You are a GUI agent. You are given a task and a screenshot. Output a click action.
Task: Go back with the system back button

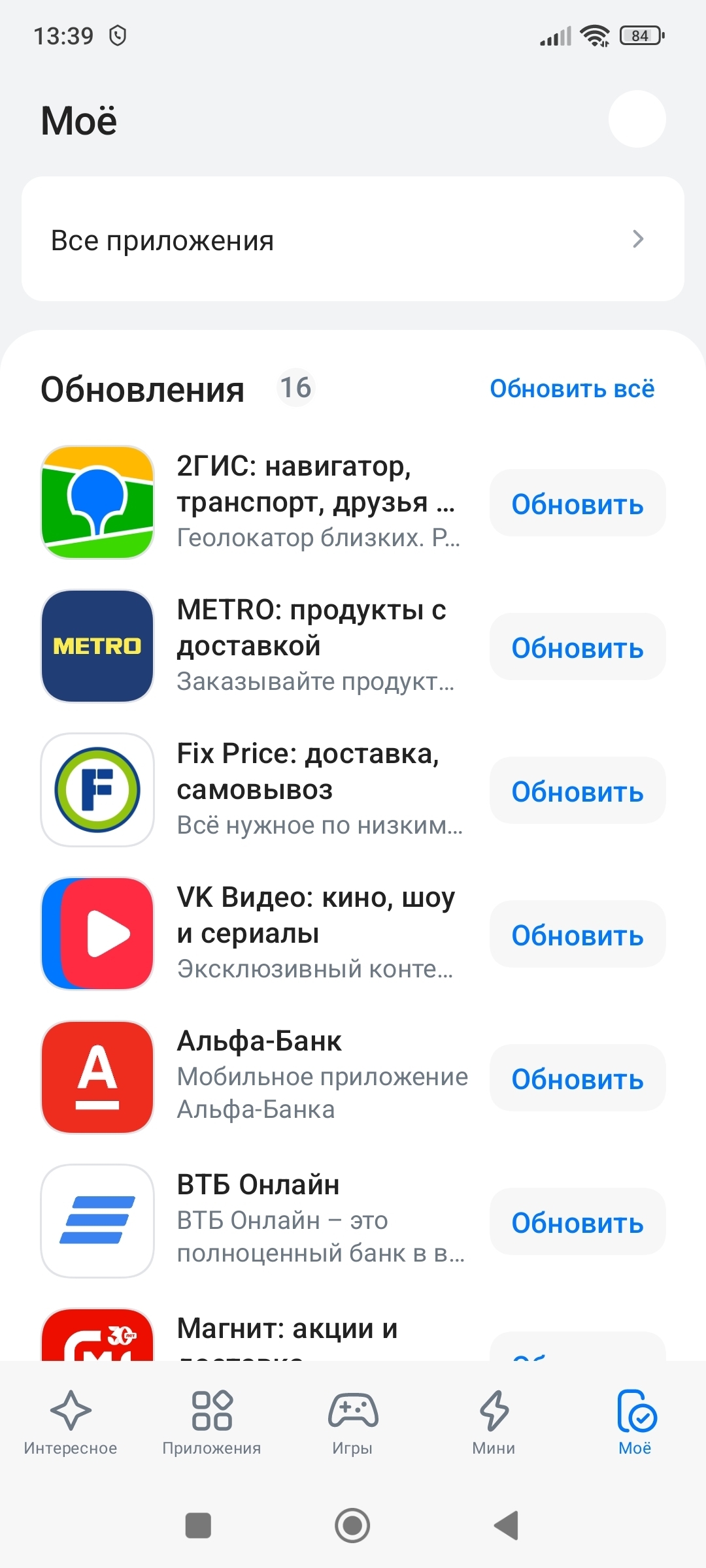pyautogui.click(x=507, y=1526)
